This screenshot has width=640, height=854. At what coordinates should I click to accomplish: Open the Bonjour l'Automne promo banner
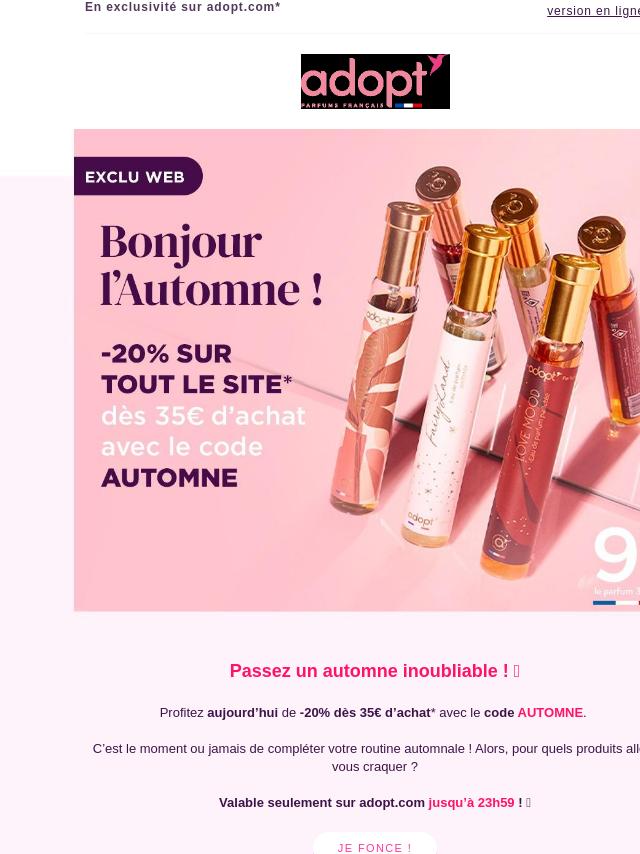pyautogui.click(x=357, y=370)
